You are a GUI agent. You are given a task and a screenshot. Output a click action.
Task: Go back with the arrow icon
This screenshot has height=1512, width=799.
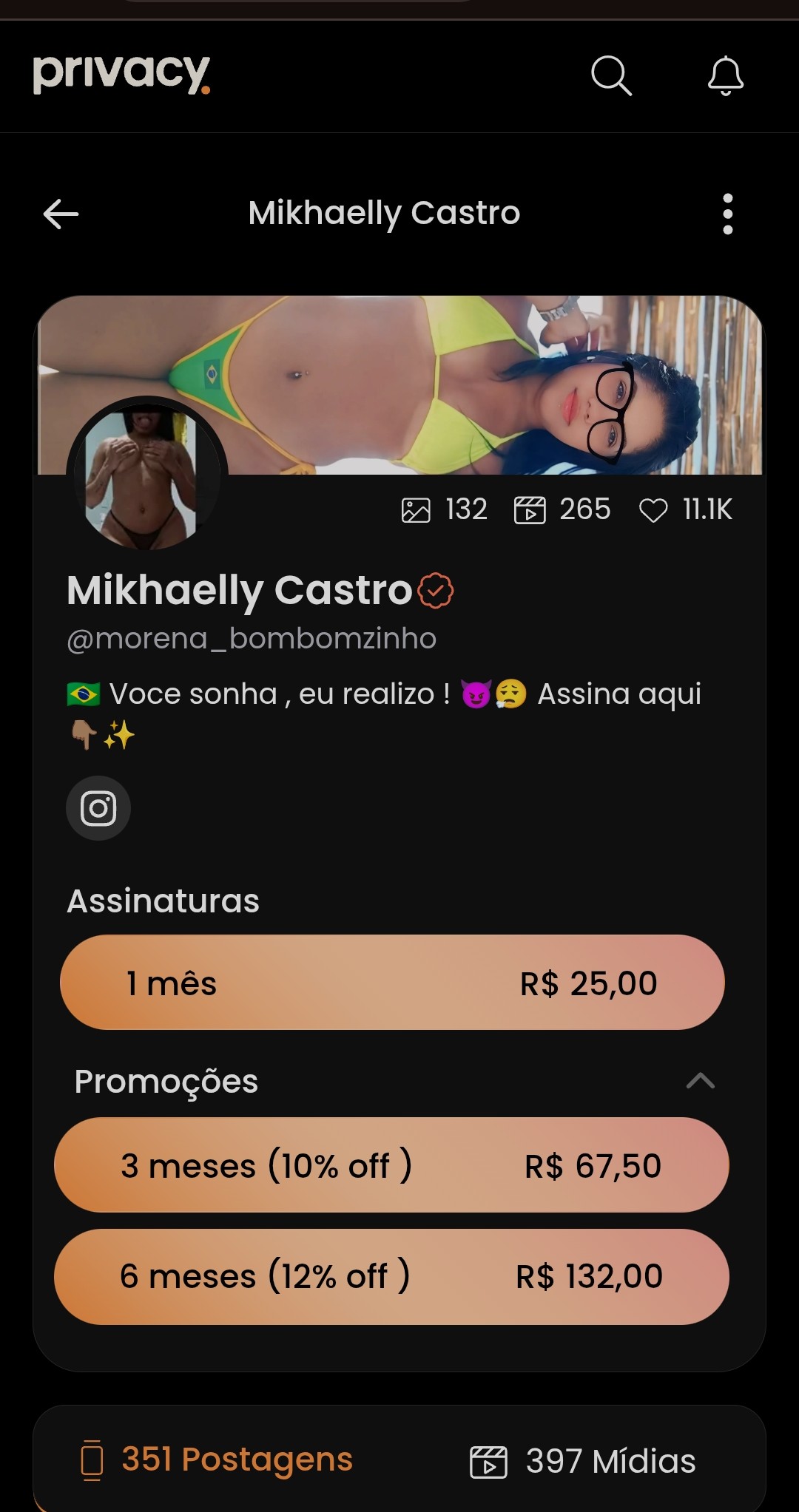click(x=61, y=214)
